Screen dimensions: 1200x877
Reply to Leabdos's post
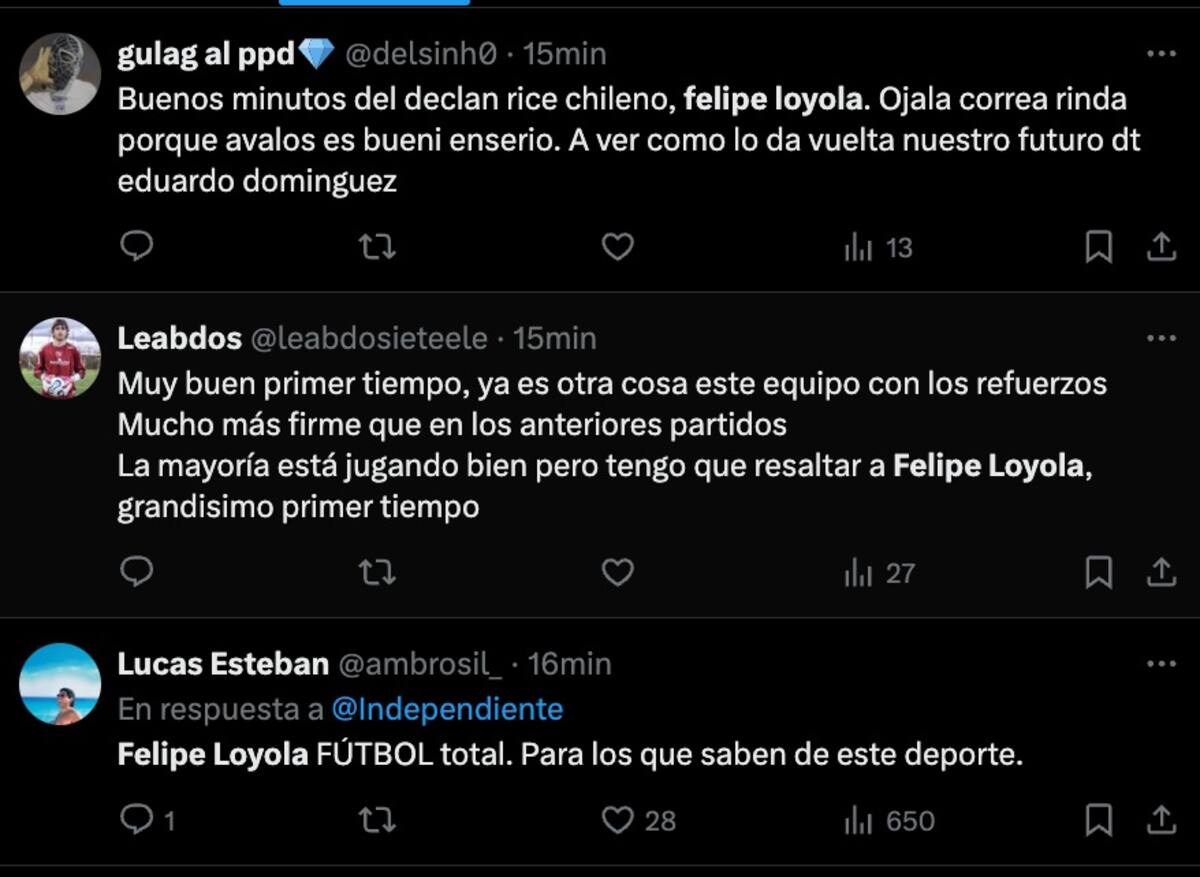[136, 572]
